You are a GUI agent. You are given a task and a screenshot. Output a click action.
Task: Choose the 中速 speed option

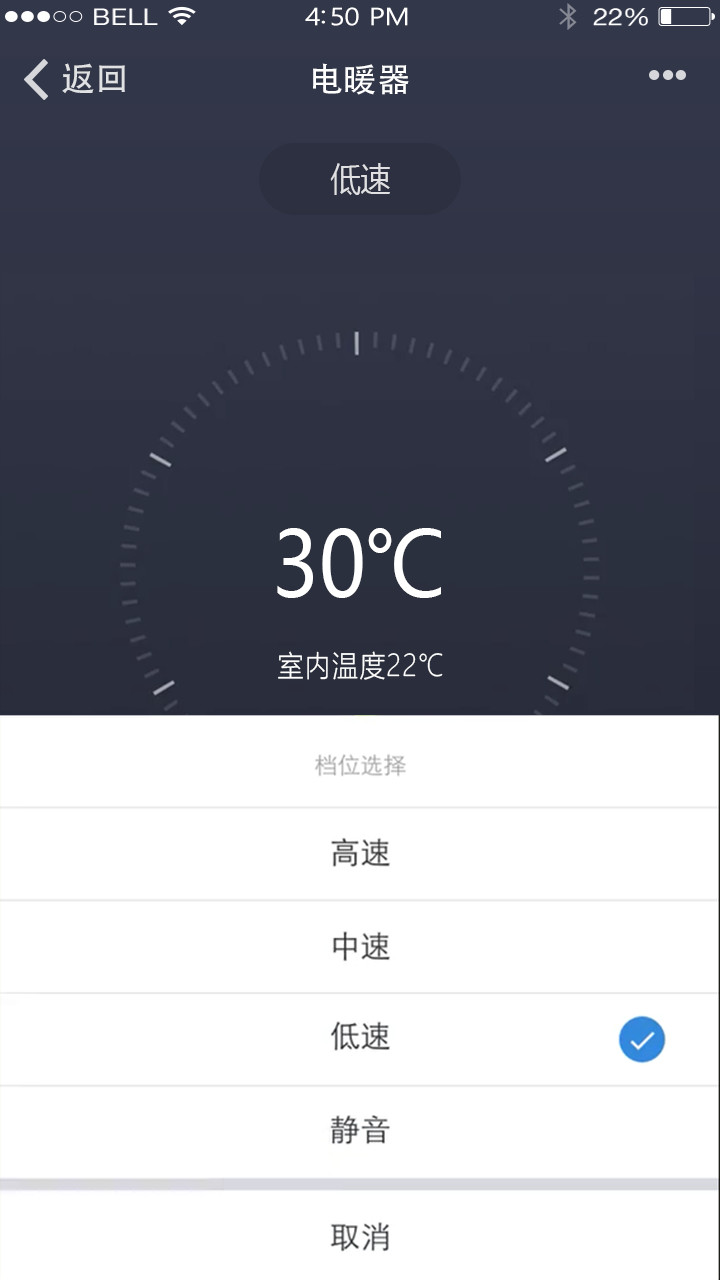click(x=360, y=946)
